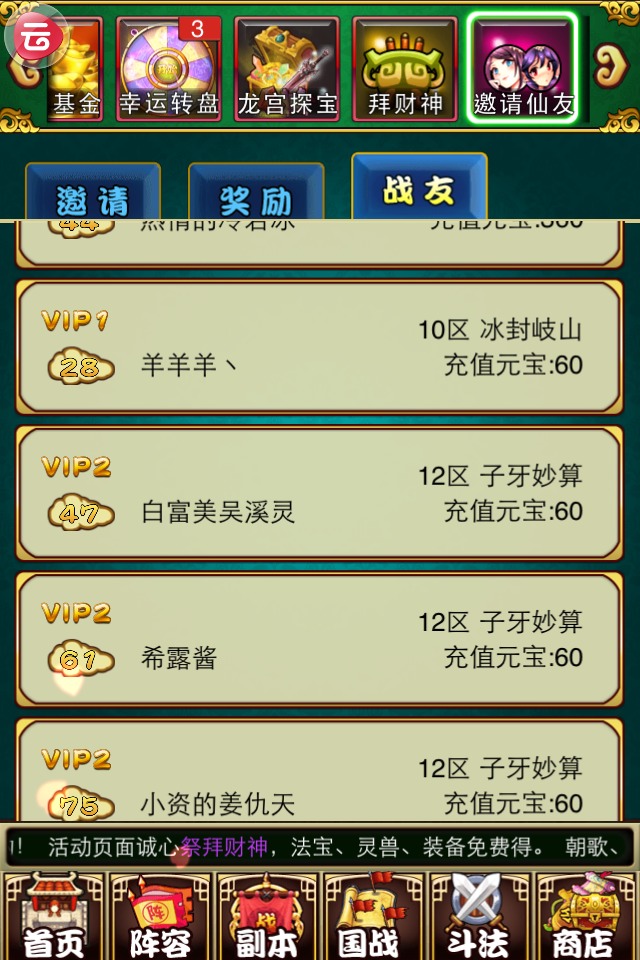Open the 阵容 lineup section
640x960 pixels.
point(160,917)
